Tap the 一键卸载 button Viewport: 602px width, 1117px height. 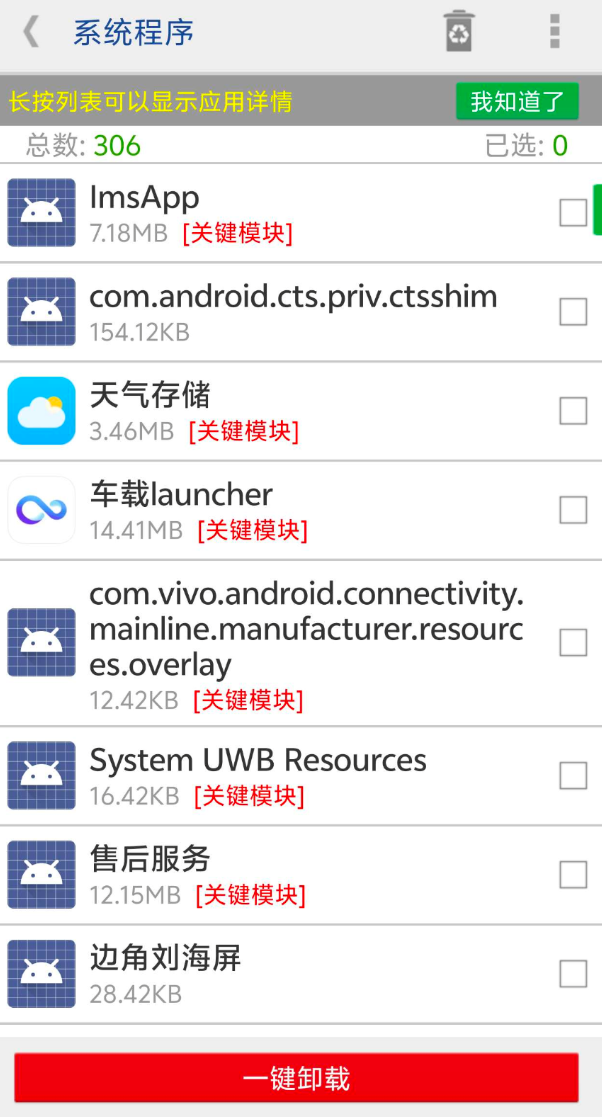(x=296, y=1079)
